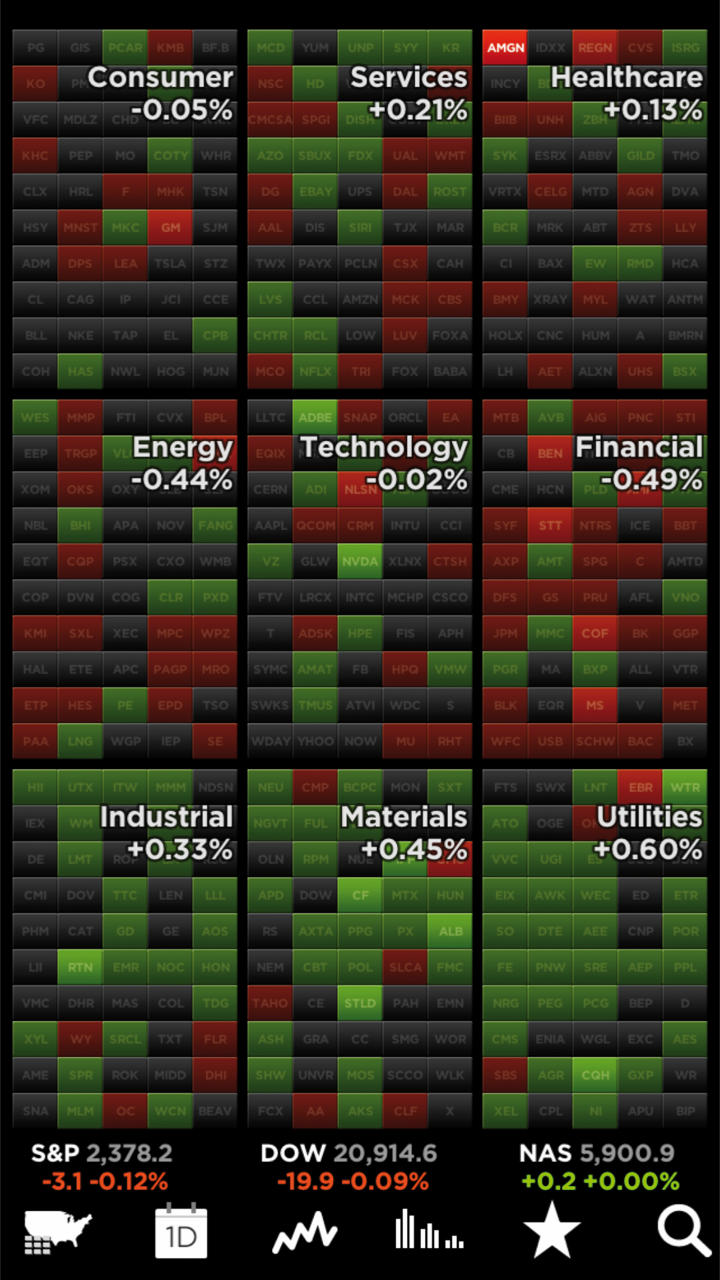
Task: Open the Consumer sector panel
Action: tap(125, 210)
